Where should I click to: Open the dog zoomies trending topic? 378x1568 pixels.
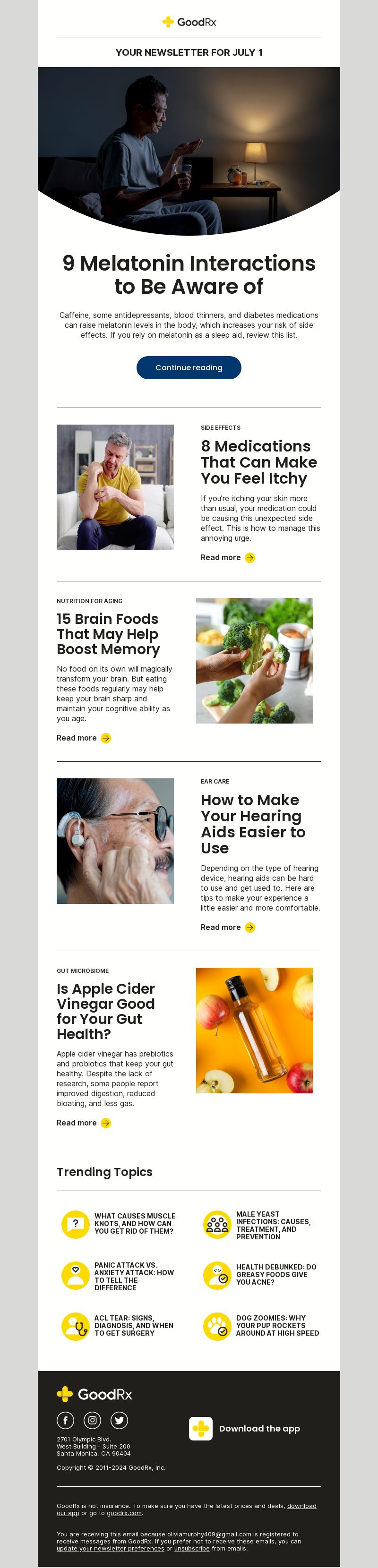click(x=277, y=1325)
